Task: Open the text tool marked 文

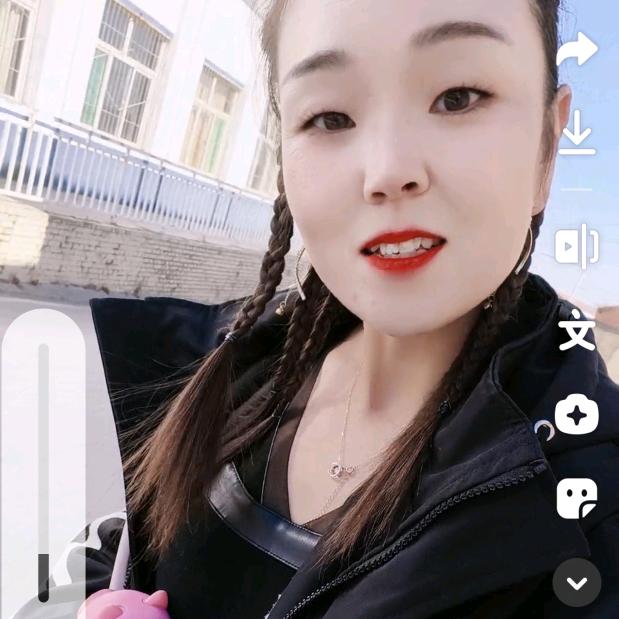Action: [577, 331]
